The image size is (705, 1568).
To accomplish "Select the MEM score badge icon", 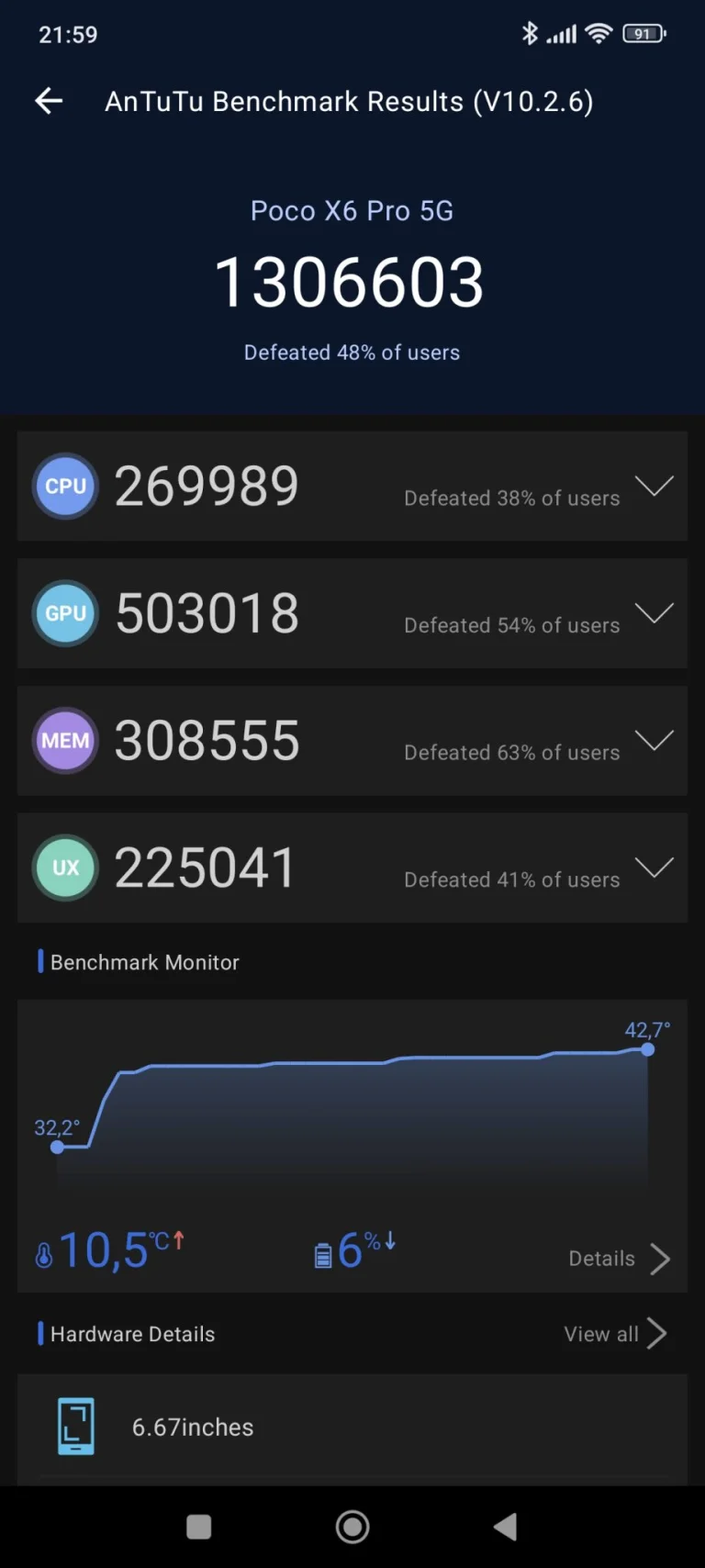I will (64, 740).
